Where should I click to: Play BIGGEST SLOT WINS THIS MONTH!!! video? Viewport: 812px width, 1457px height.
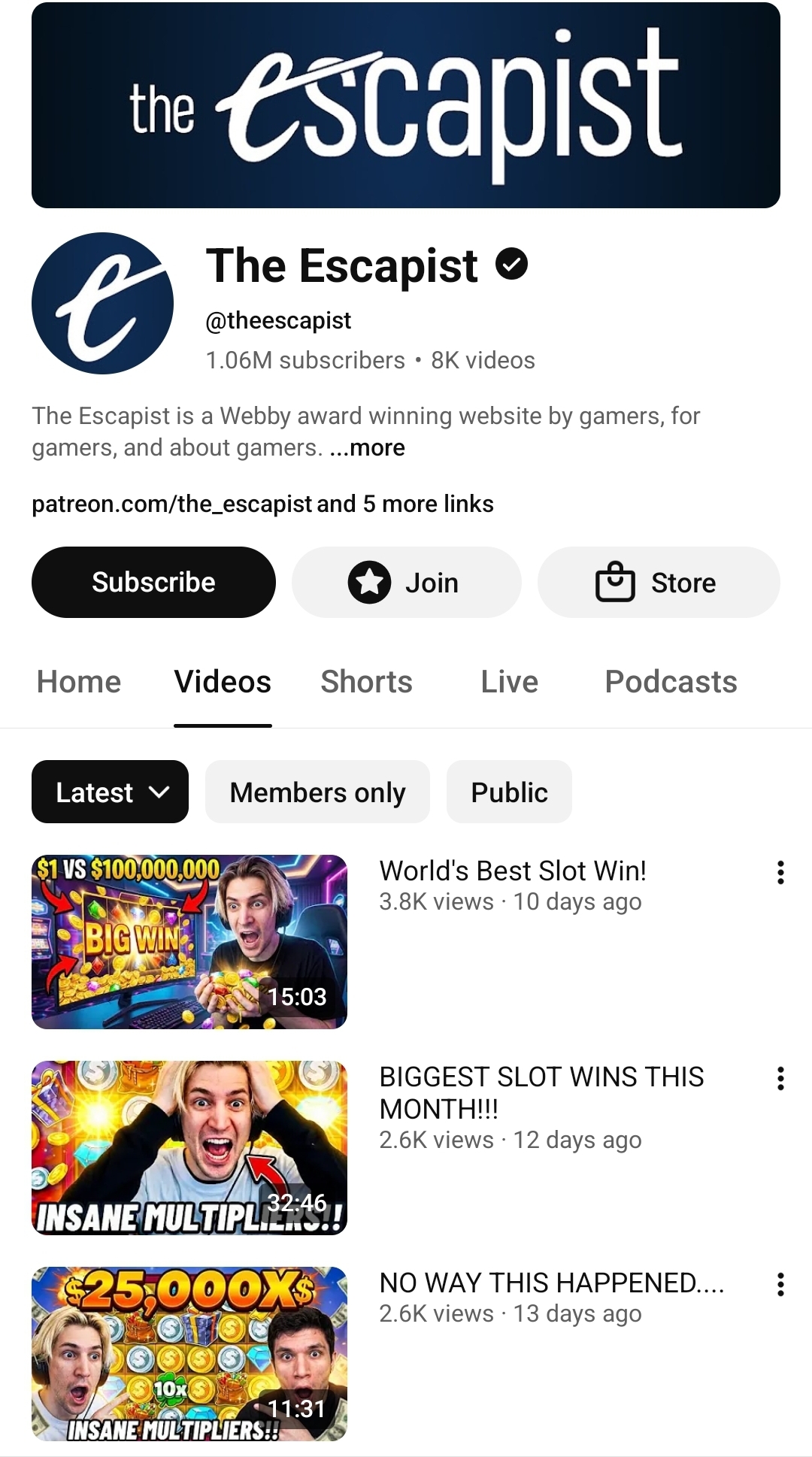pyautogui.click(x=189, y=1147)
